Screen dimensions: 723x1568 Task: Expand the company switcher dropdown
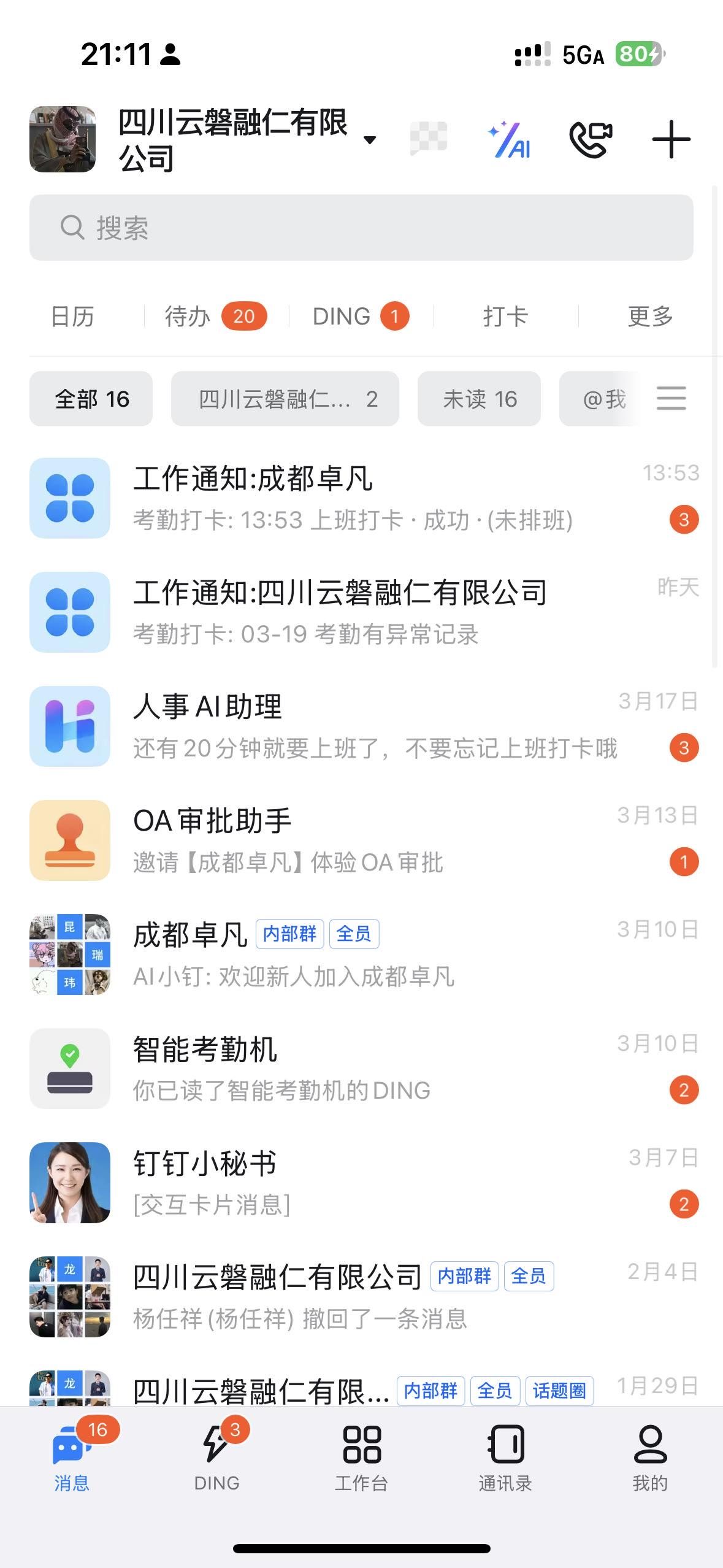370,140
